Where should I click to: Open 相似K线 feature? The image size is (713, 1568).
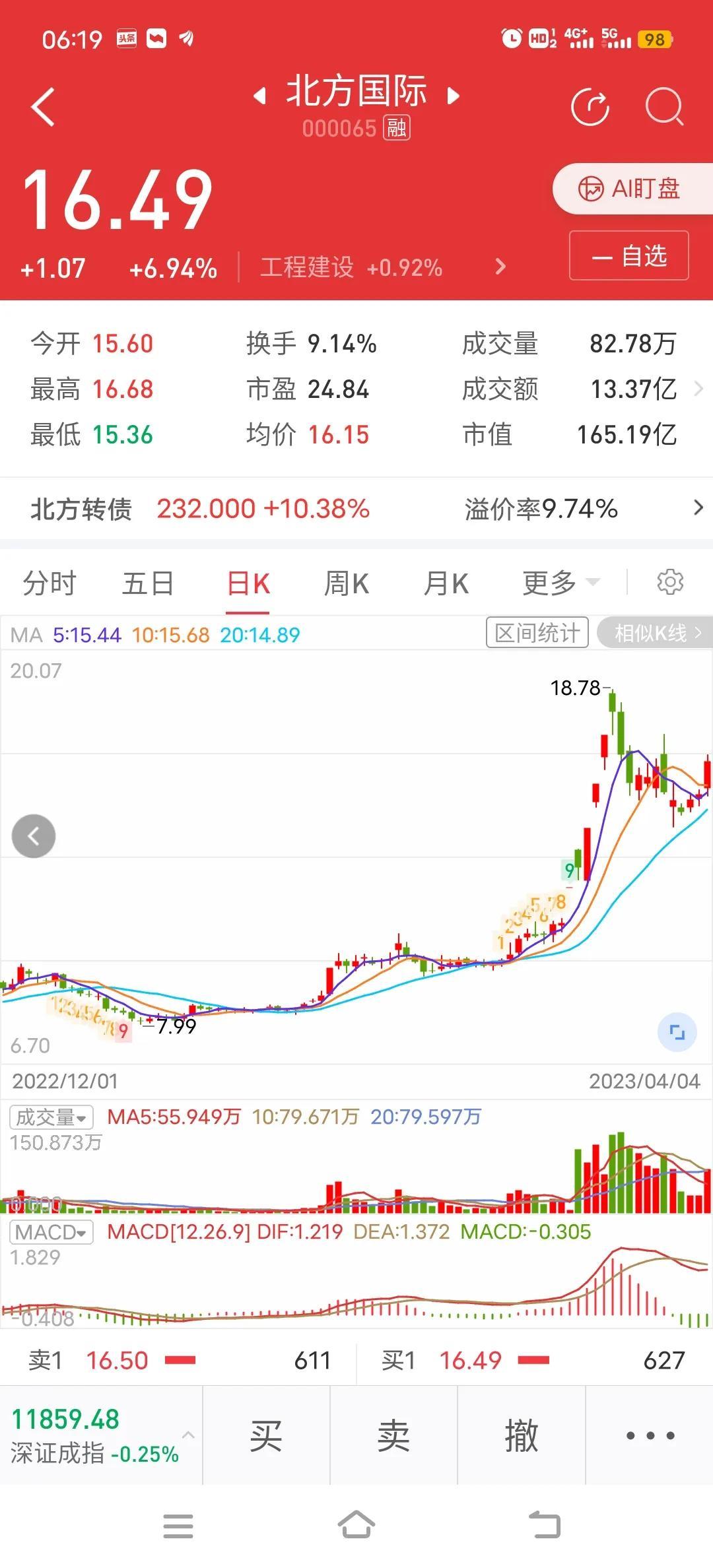click(655, 633)
